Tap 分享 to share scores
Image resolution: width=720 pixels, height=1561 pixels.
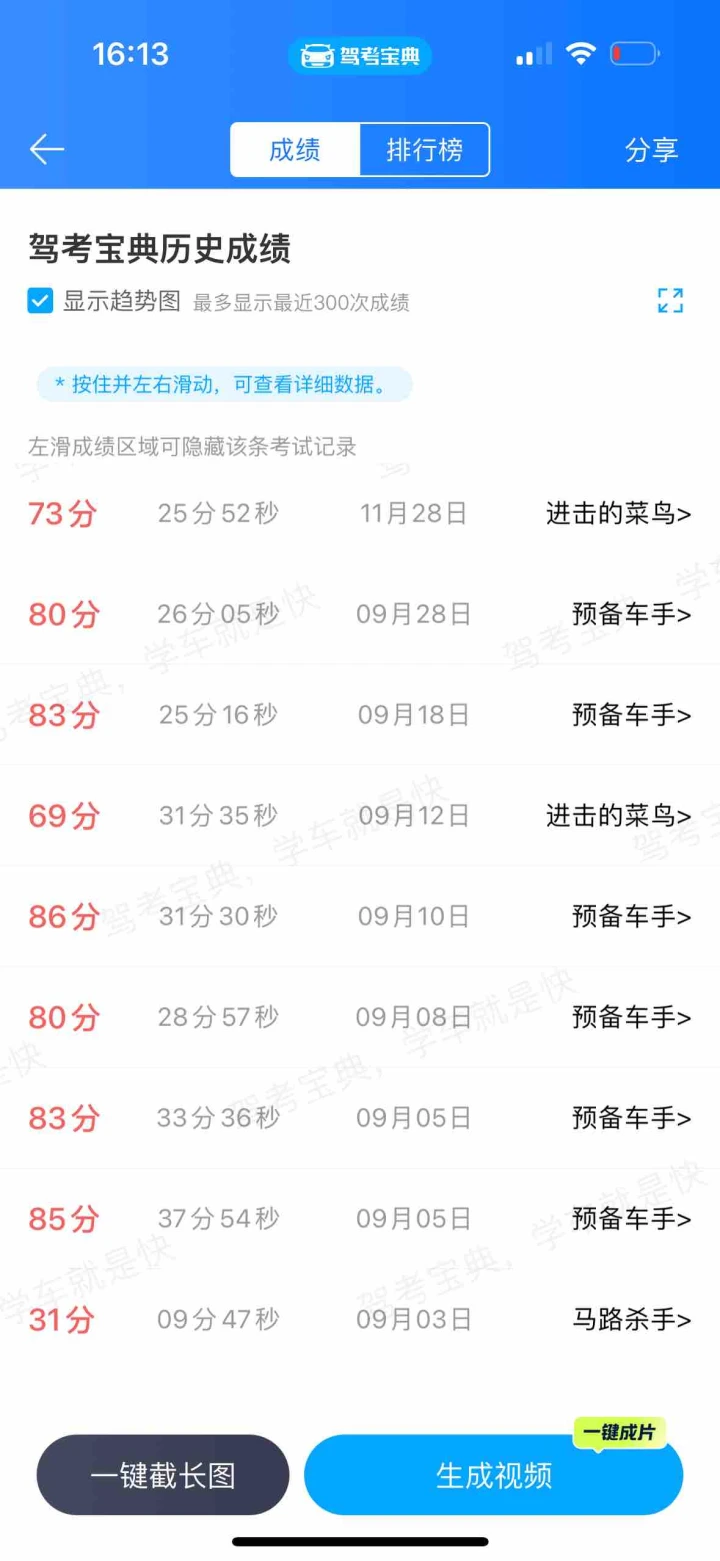point(651,150)
